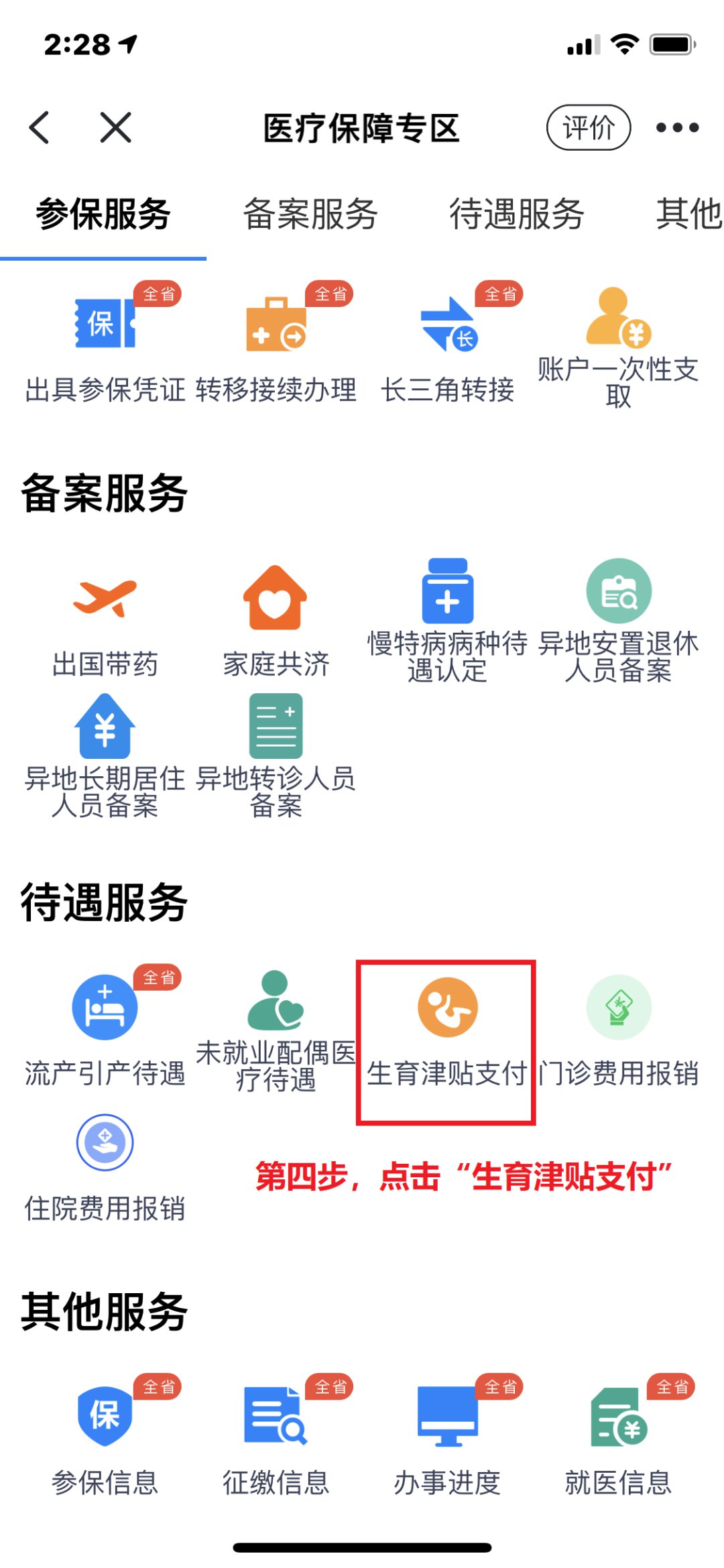Tap 生育津贴支付 service
Viewport: 724px width, 1568px height.
tap(447, 1032)
